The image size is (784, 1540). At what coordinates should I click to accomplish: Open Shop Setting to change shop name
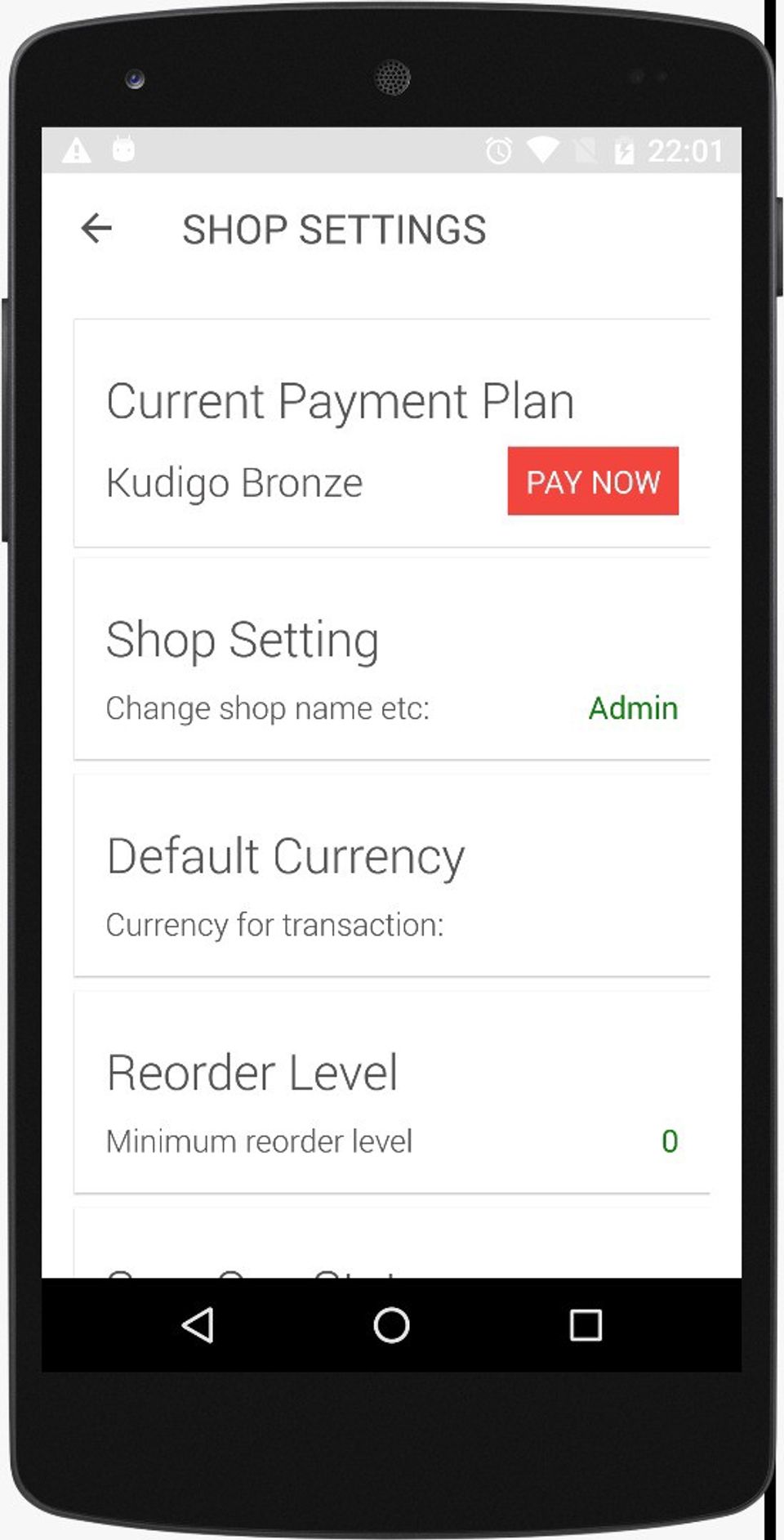[x=390, y=659]
